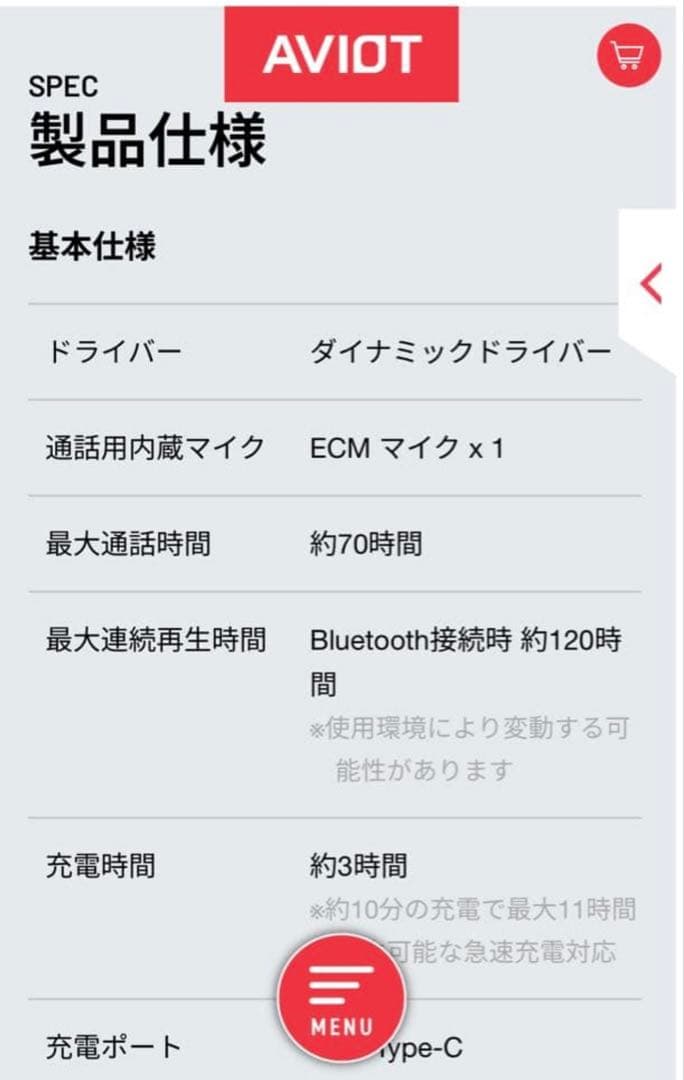Screen dimensions: 684x1080
Task: Expand the side panel arrow
Action: tap(651, 284)
